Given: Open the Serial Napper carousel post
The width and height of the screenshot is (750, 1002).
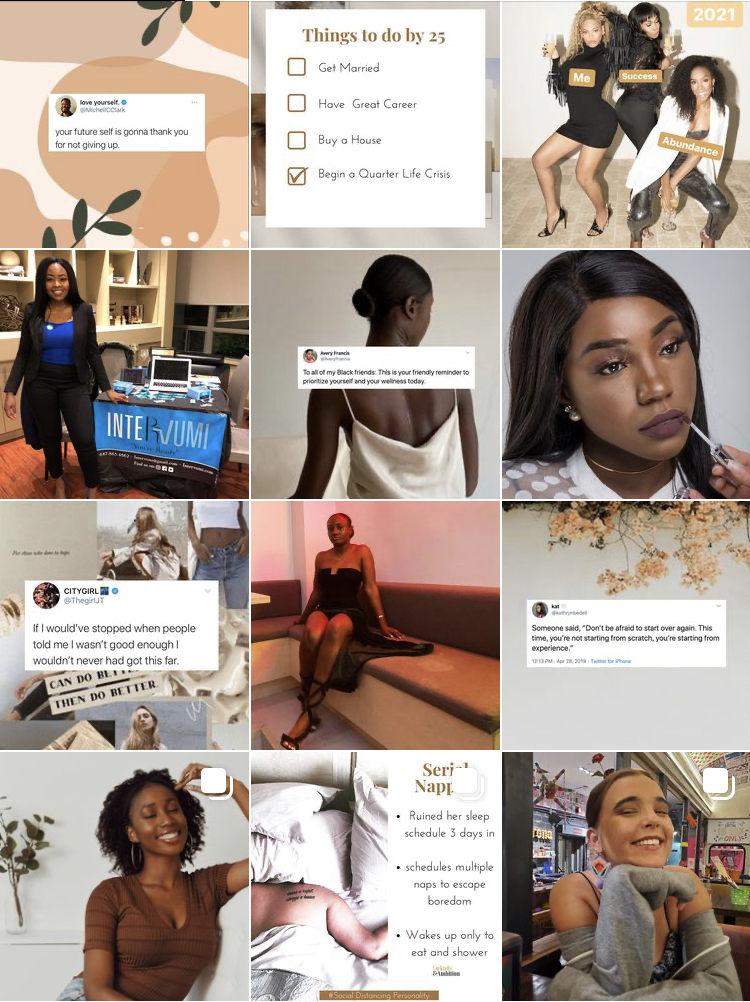Looking at the screenshot, I should point(374,877).
